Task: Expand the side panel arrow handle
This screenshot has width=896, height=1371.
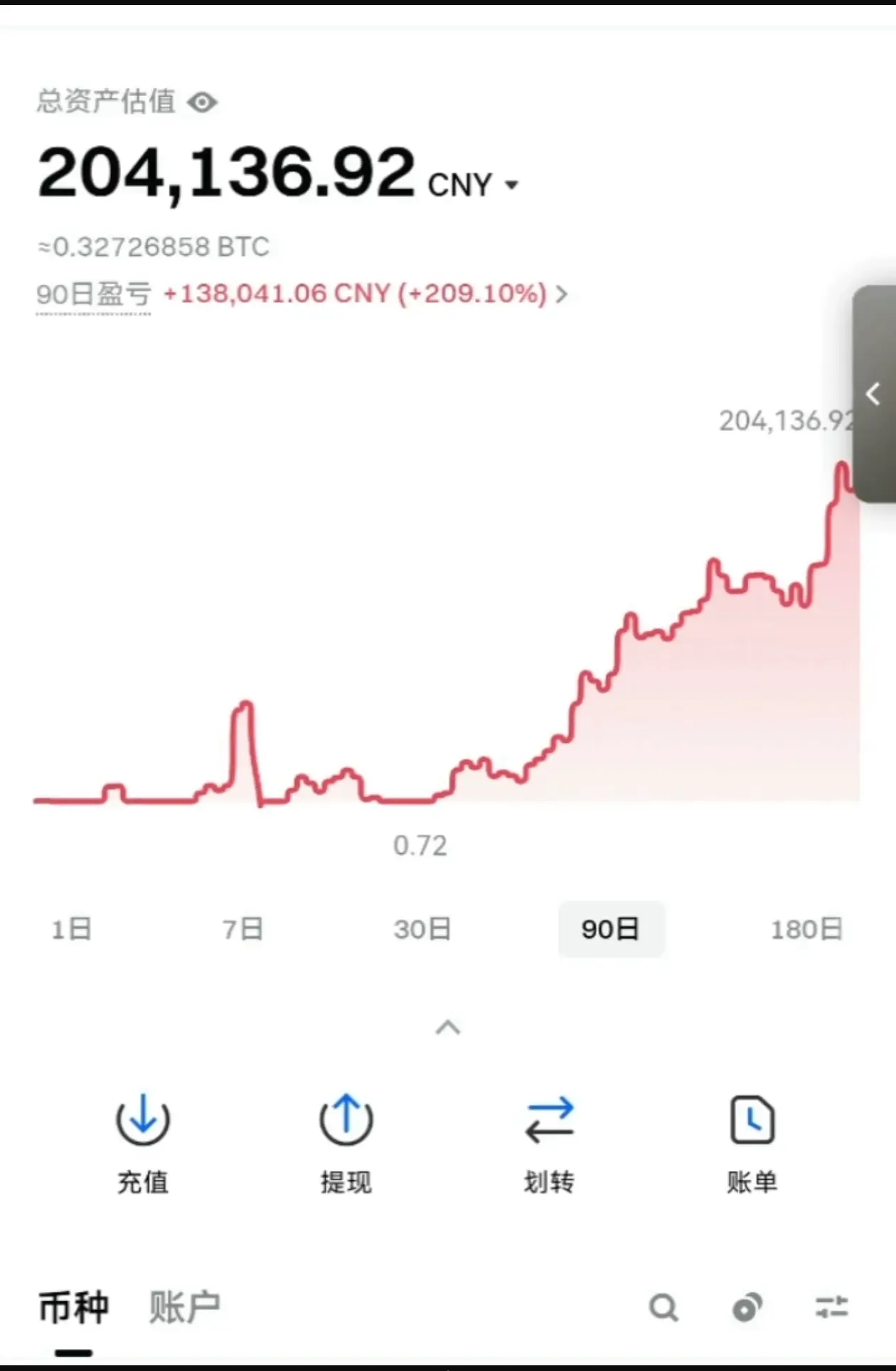Action: pos(874,393)
